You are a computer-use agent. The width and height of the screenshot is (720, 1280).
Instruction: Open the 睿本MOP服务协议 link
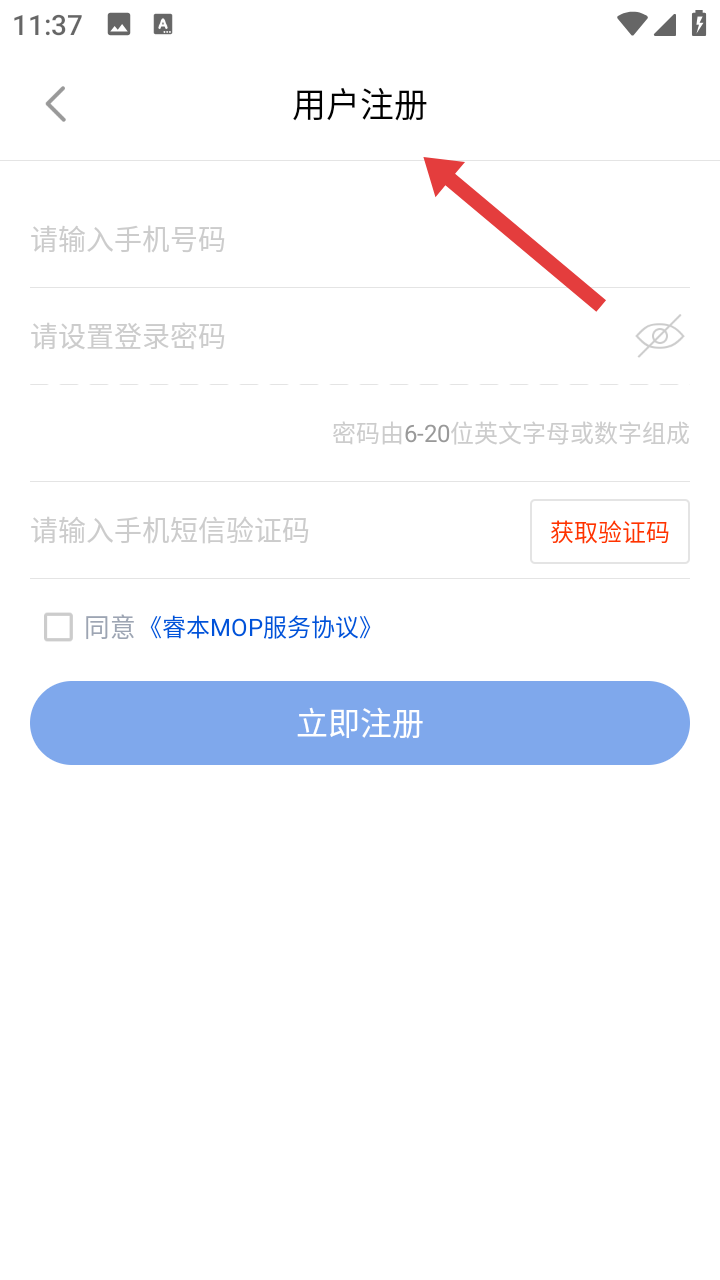click(260, 628)
